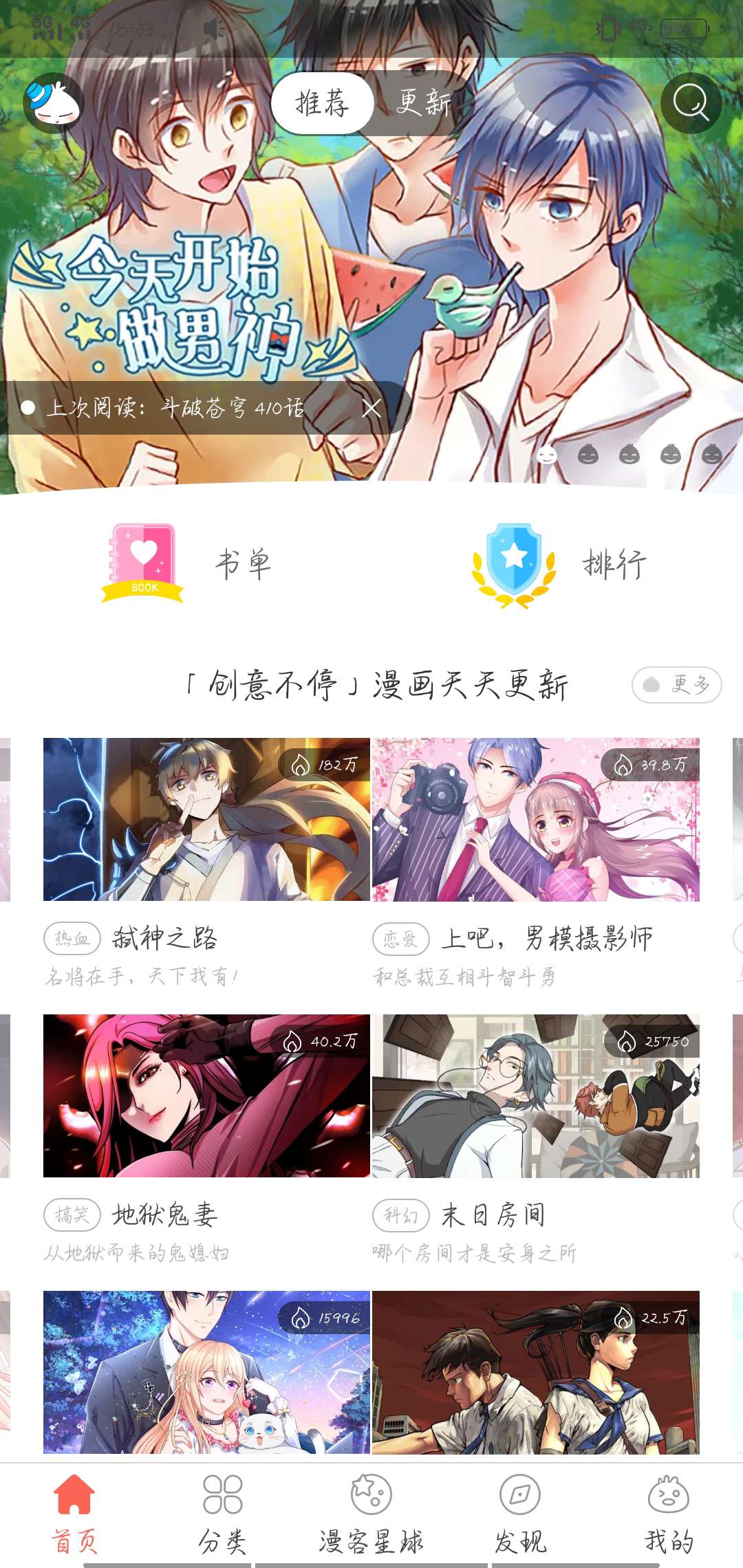Screen dimensions: 743x1568
Task: Switch to the 更新 tab
Action: pyautogui.click(x=423, y=103)
